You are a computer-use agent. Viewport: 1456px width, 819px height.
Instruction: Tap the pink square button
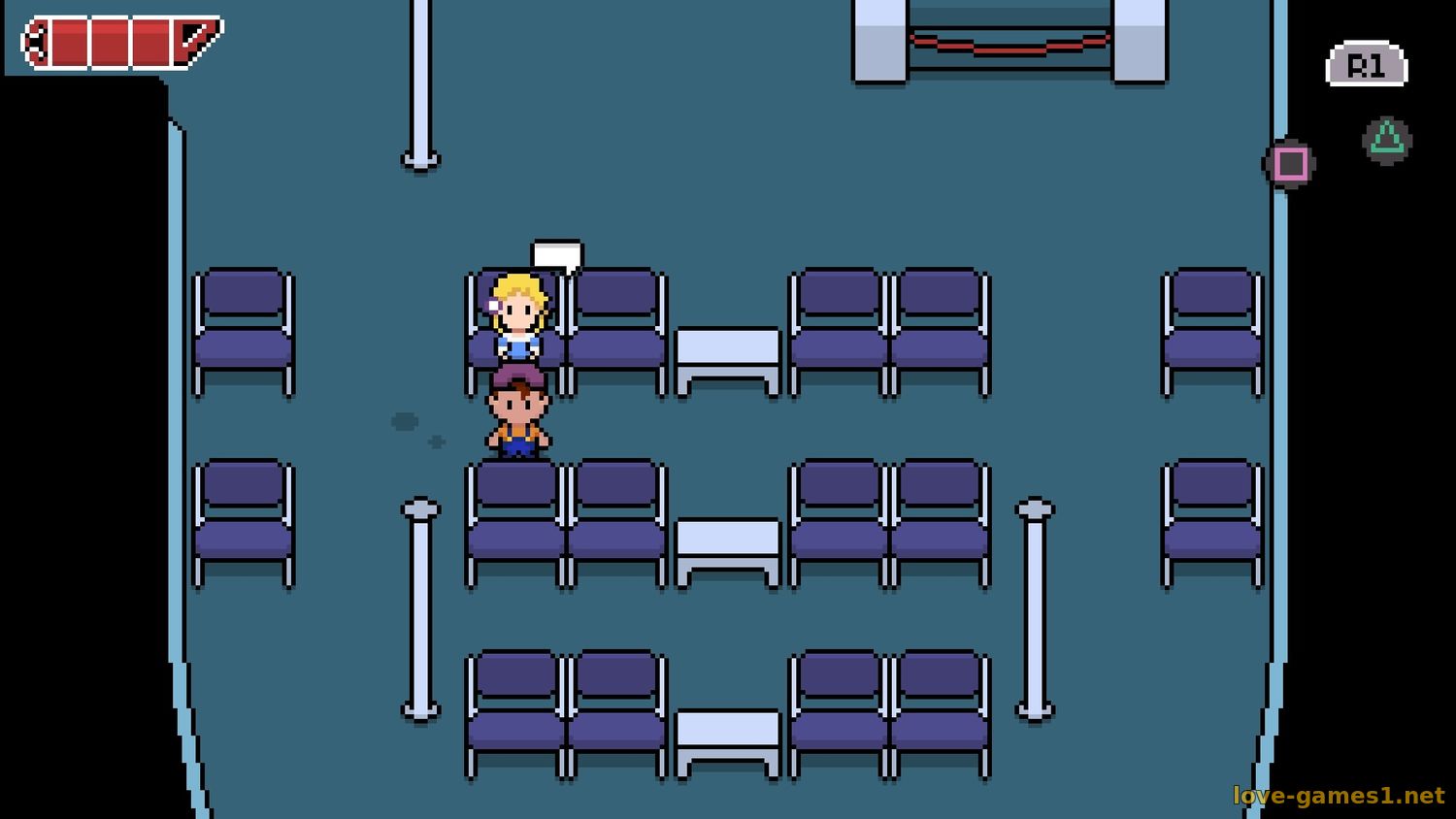[x=1290, y=164]
